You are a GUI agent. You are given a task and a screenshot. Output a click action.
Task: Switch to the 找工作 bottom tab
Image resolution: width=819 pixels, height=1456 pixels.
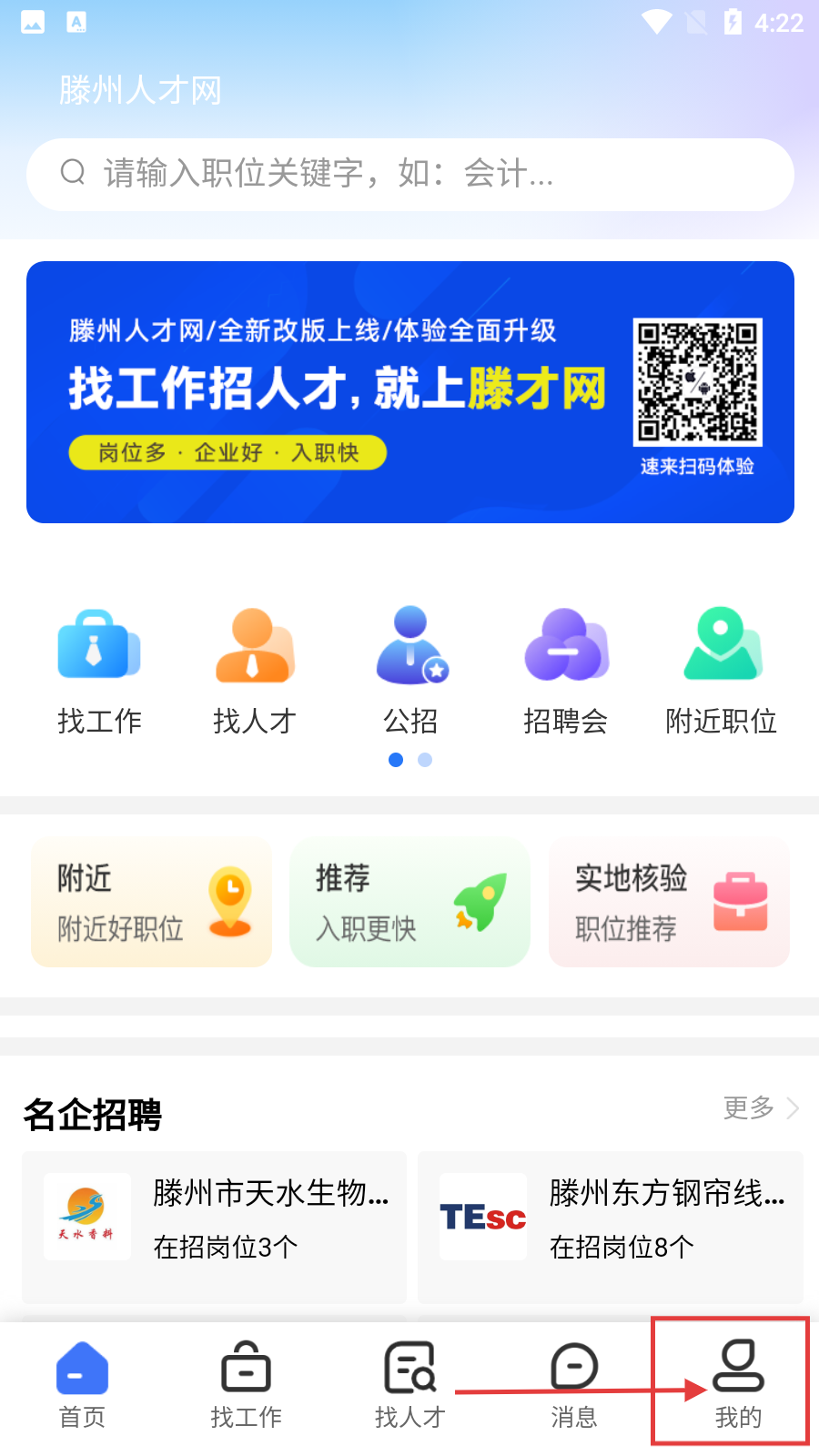(246, 1384)
